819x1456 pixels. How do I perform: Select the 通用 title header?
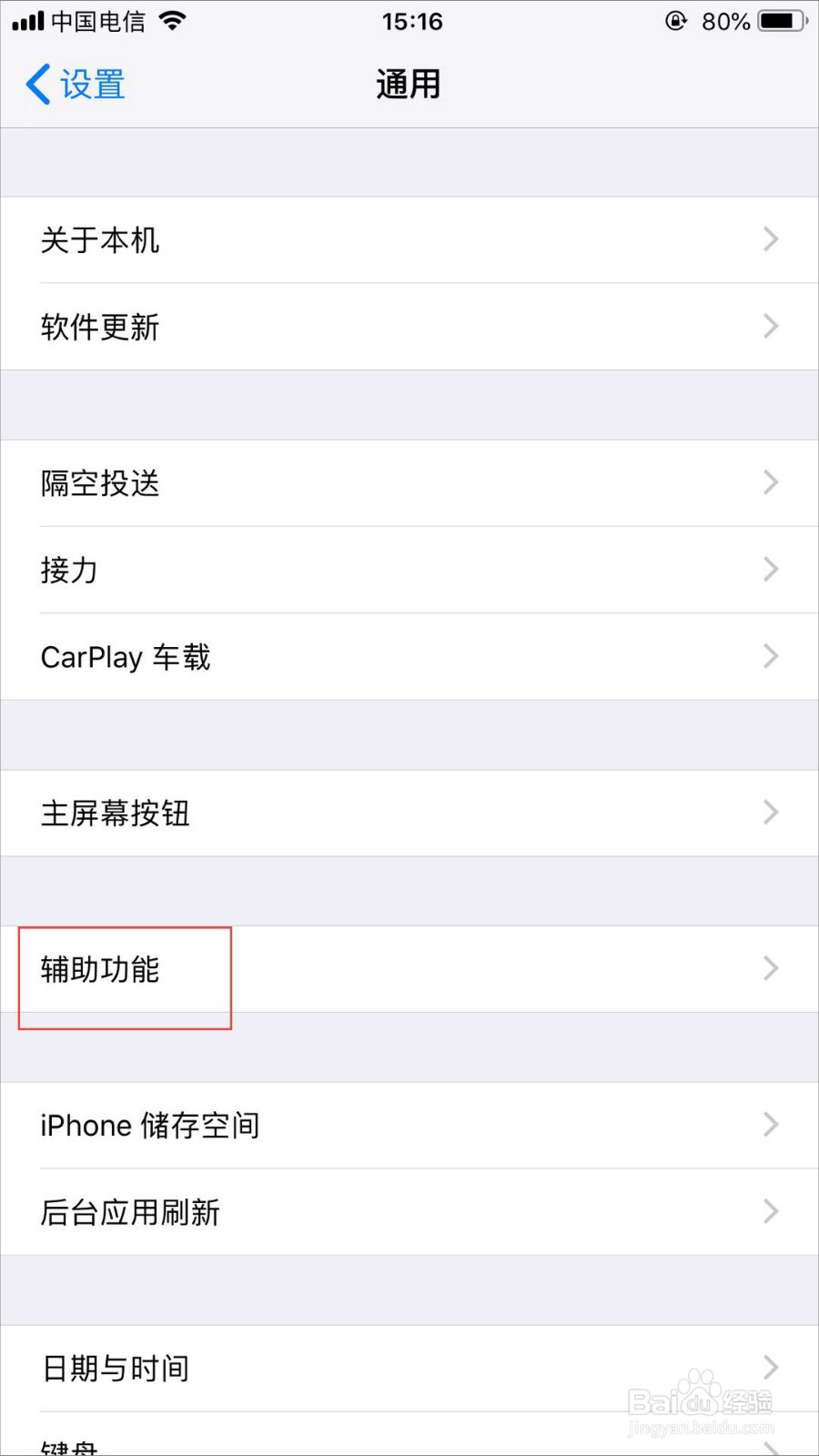tap(408, 83)
